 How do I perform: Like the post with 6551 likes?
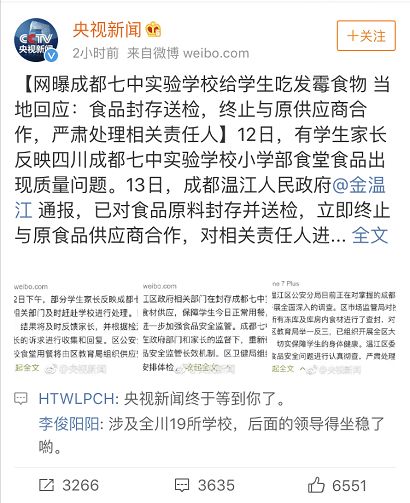click(x=337, y=485)
